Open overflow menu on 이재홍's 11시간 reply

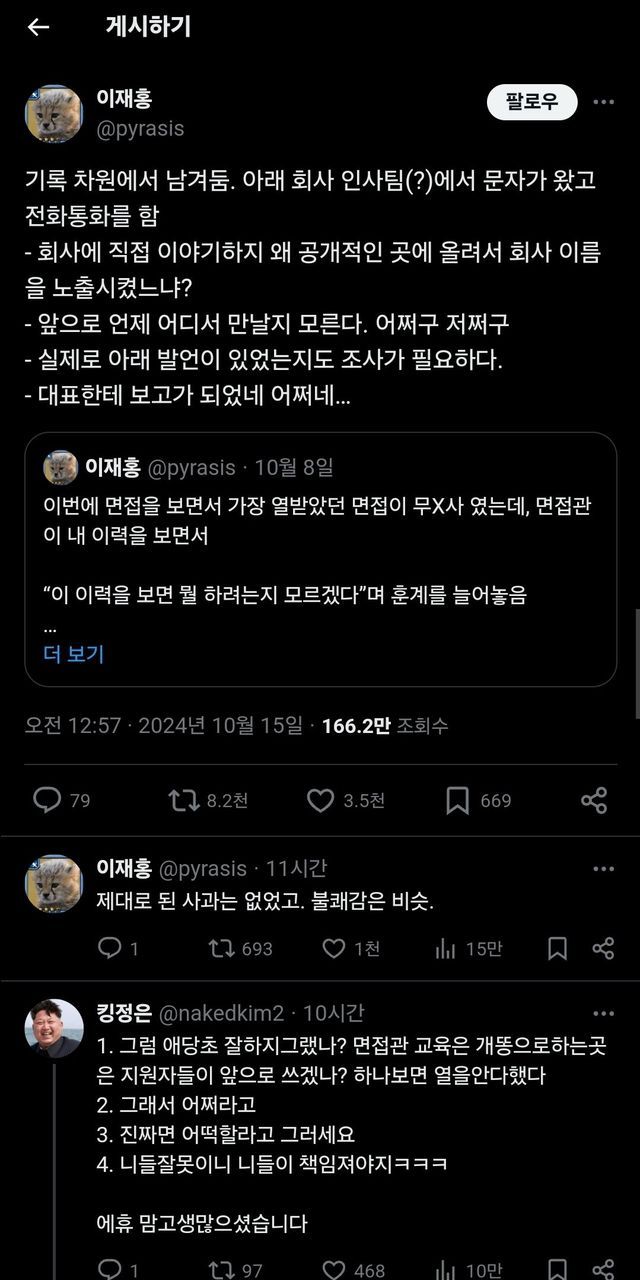[603, 868]
